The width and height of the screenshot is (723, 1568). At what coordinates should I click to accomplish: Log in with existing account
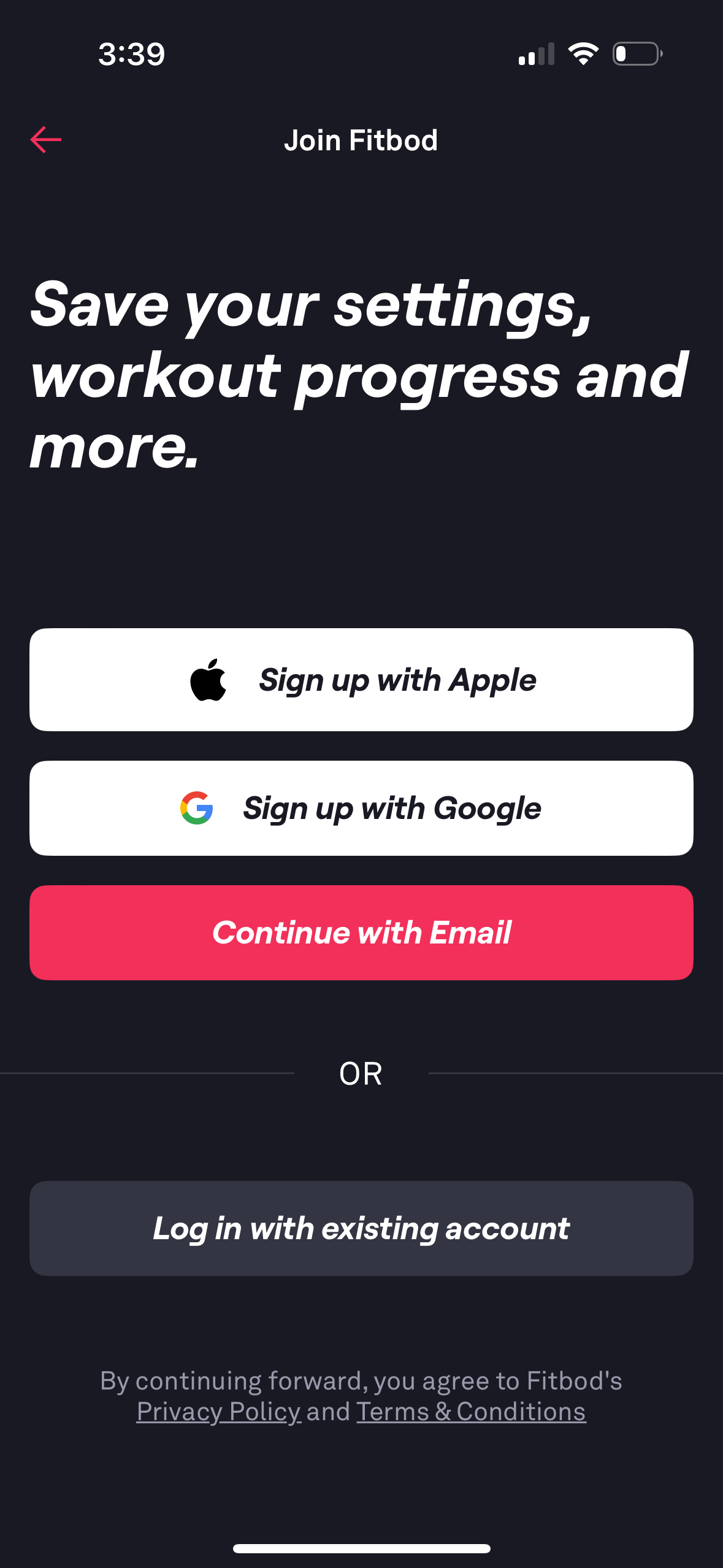(x=361, y=1228)
